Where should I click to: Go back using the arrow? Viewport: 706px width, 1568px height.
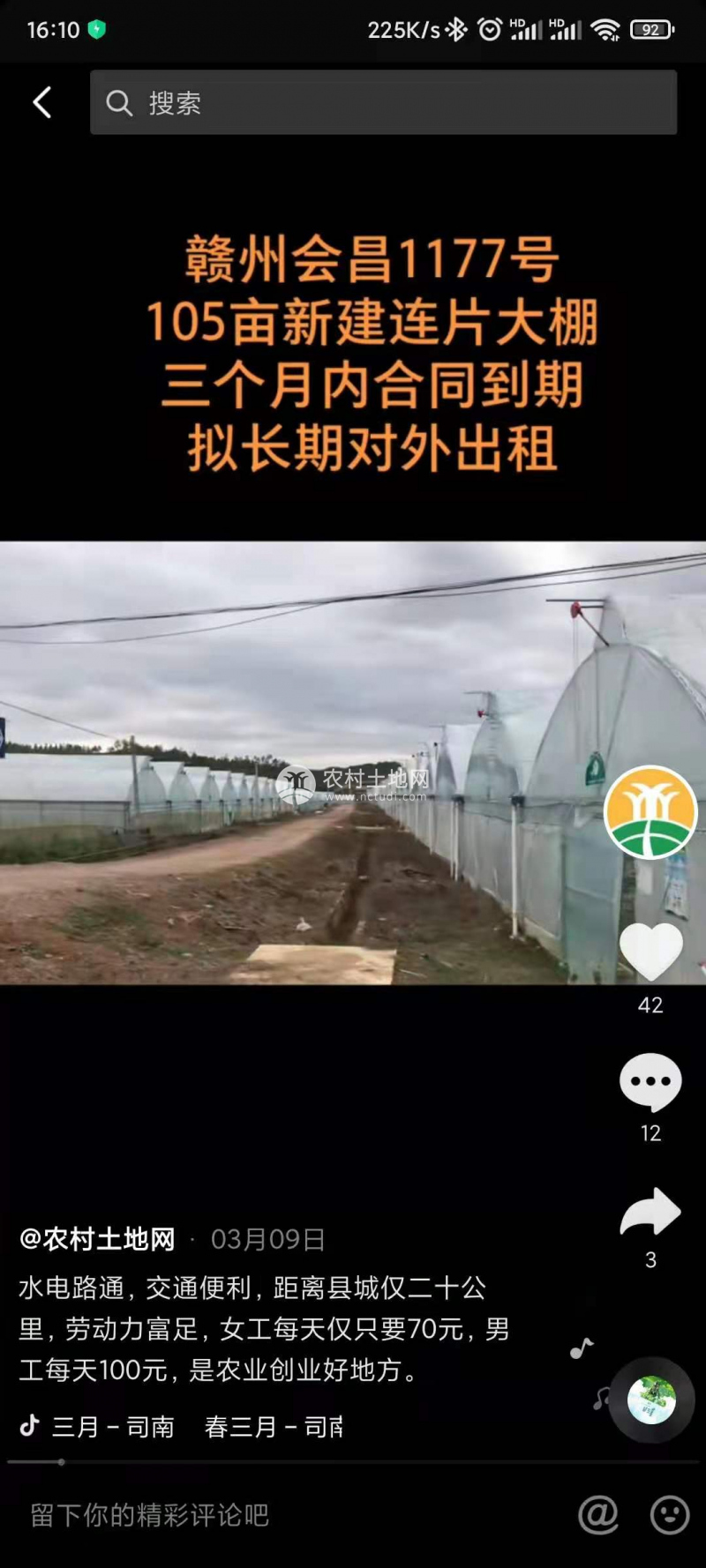coord(41,102)
